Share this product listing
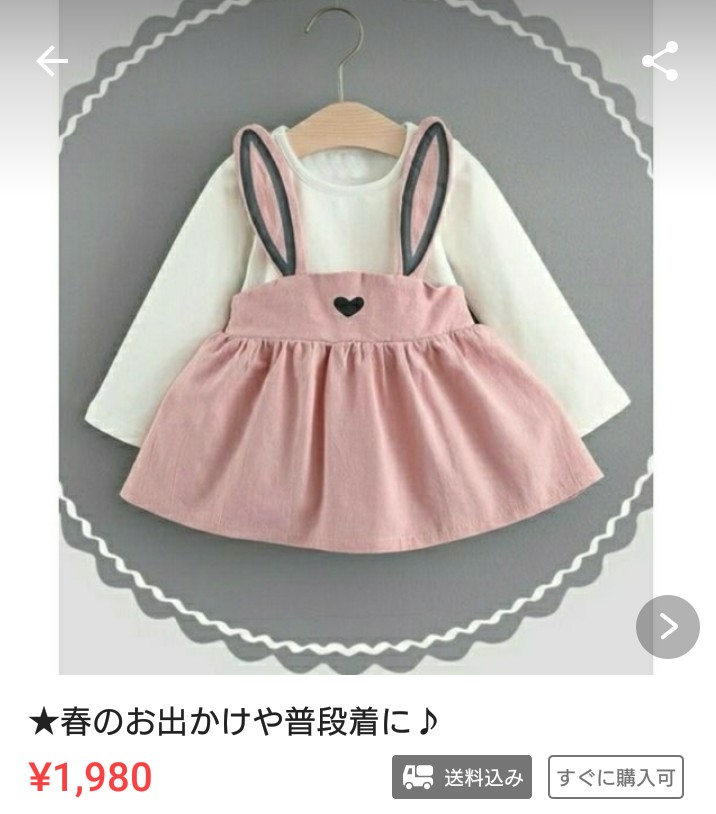Viewport: 716px width, 814px height. (x=660, y=62)
